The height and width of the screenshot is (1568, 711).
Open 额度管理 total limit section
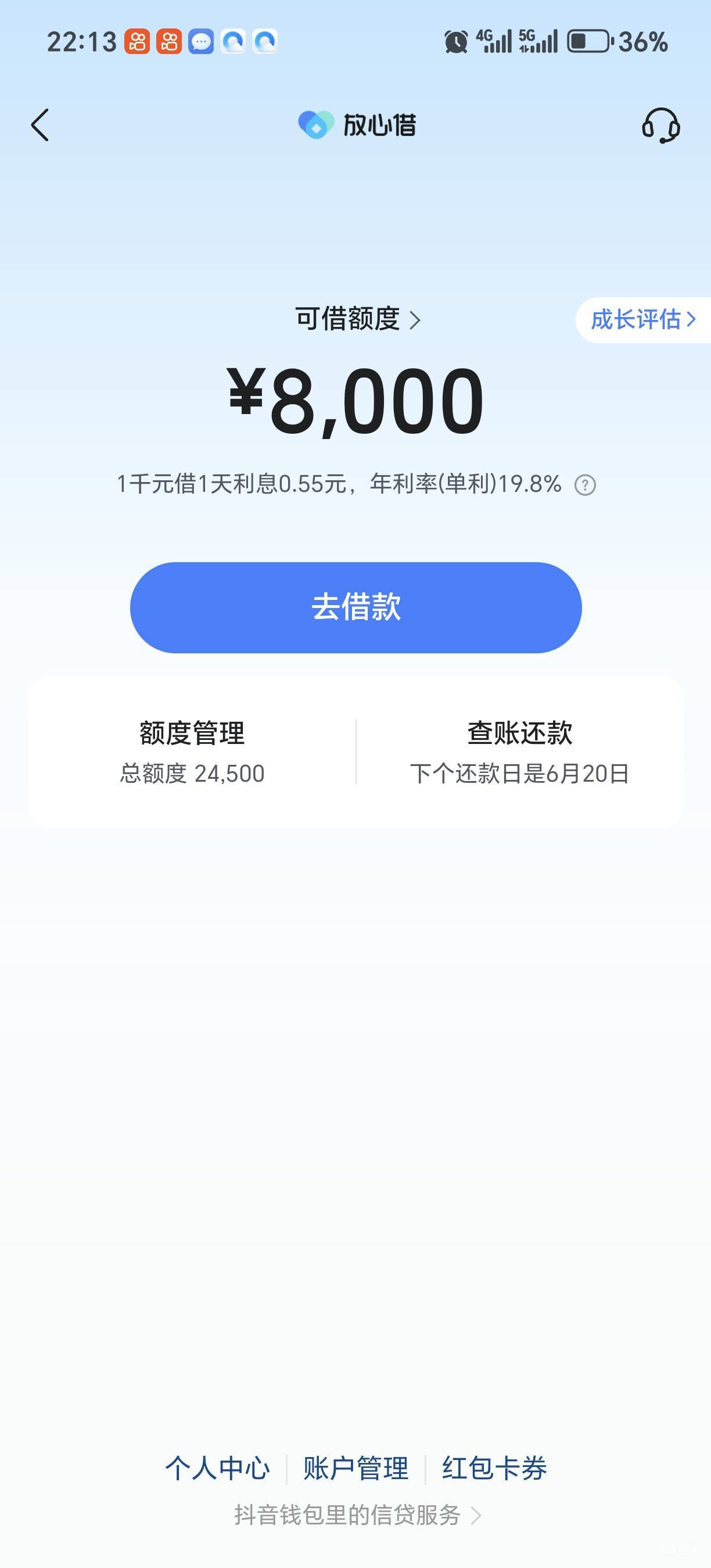192,751
